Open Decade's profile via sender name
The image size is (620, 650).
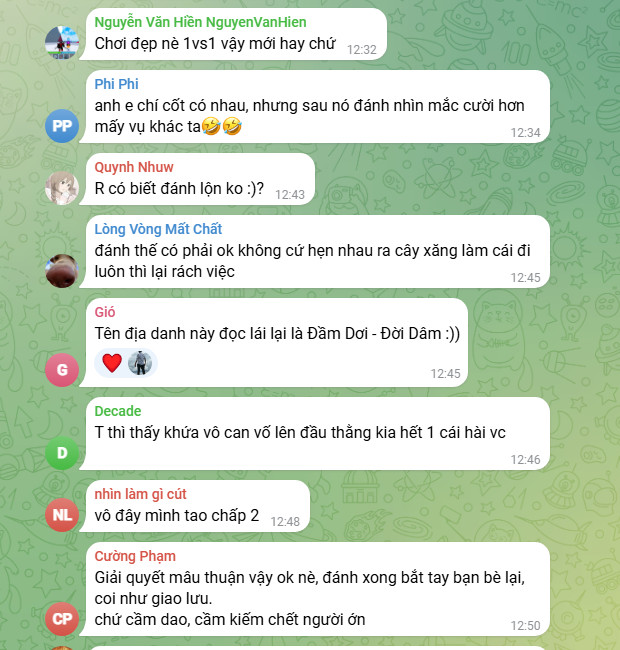(118, 411)
